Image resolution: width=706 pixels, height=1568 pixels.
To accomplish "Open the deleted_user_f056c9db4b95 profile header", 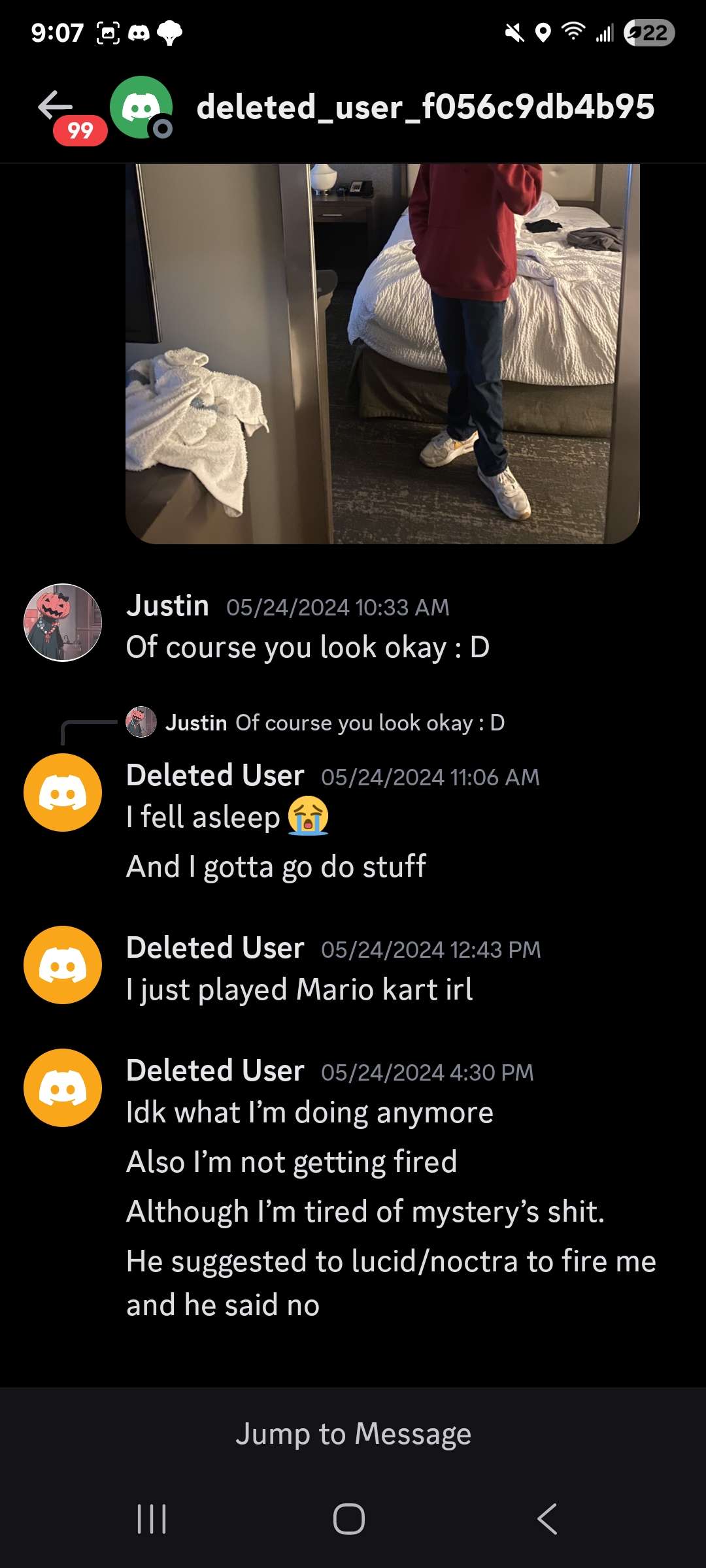I will point(425,107).
